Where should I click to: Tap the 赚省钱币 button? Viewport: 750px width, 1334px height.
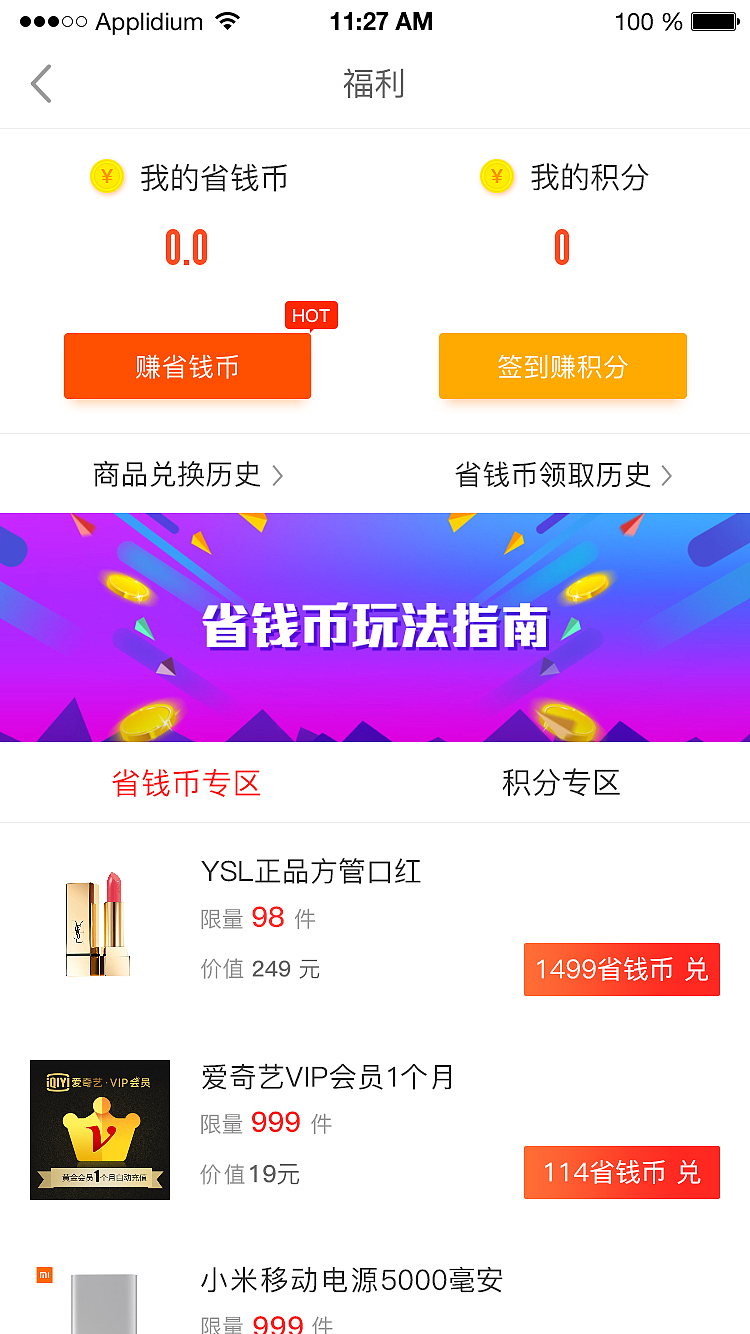click(x=187, y=366)
